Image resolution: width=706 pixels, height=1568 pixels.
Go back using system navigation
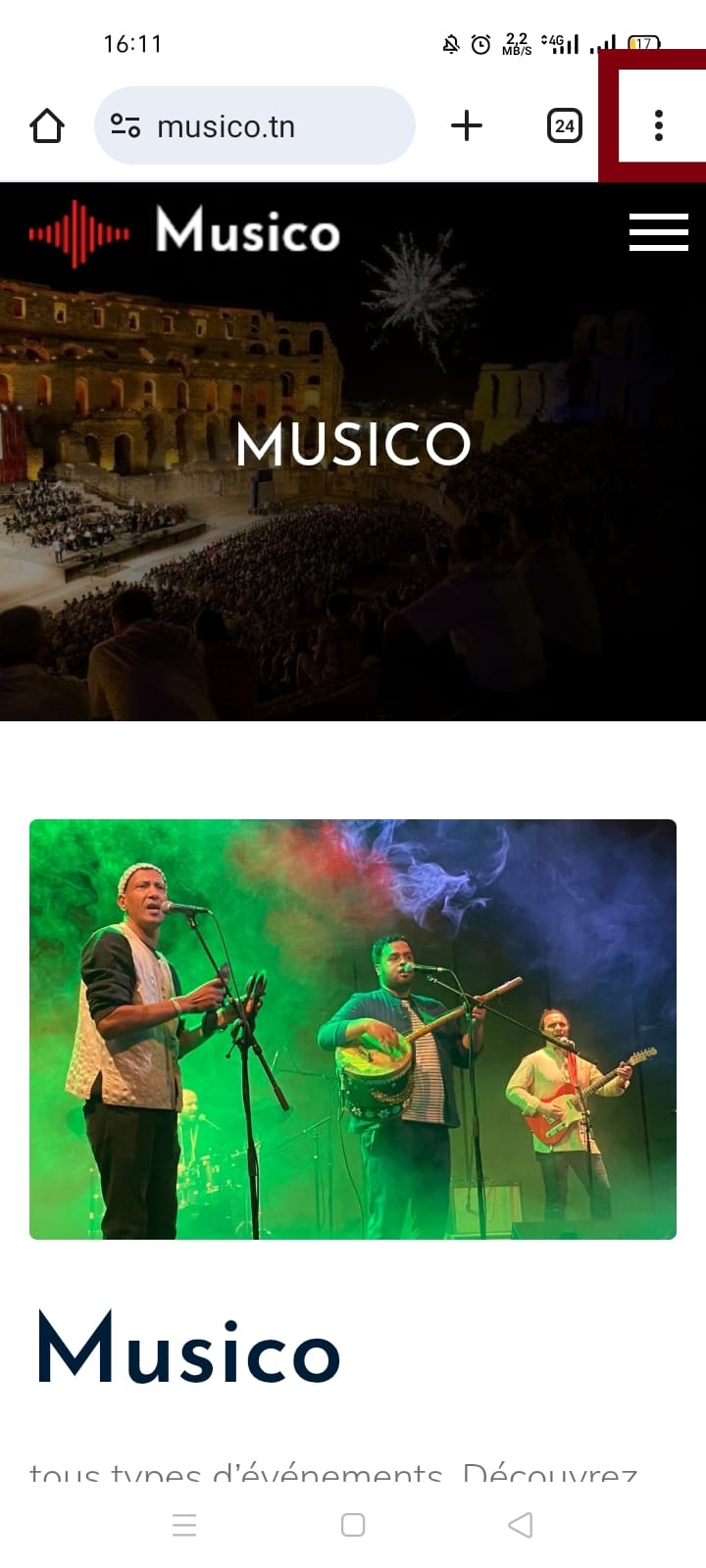(x=521, y=1525)
